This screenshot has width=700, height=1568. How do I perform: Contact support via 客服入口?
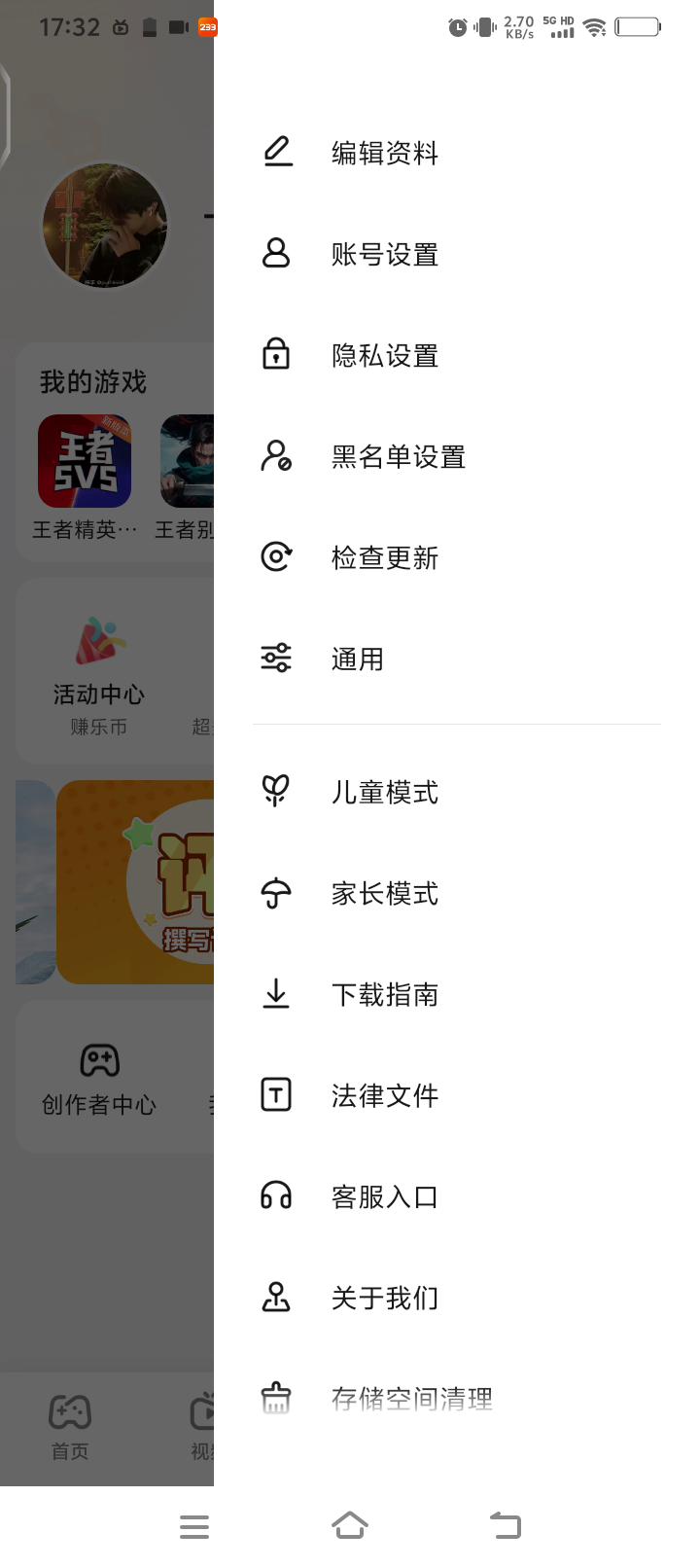click(384, 1196)
